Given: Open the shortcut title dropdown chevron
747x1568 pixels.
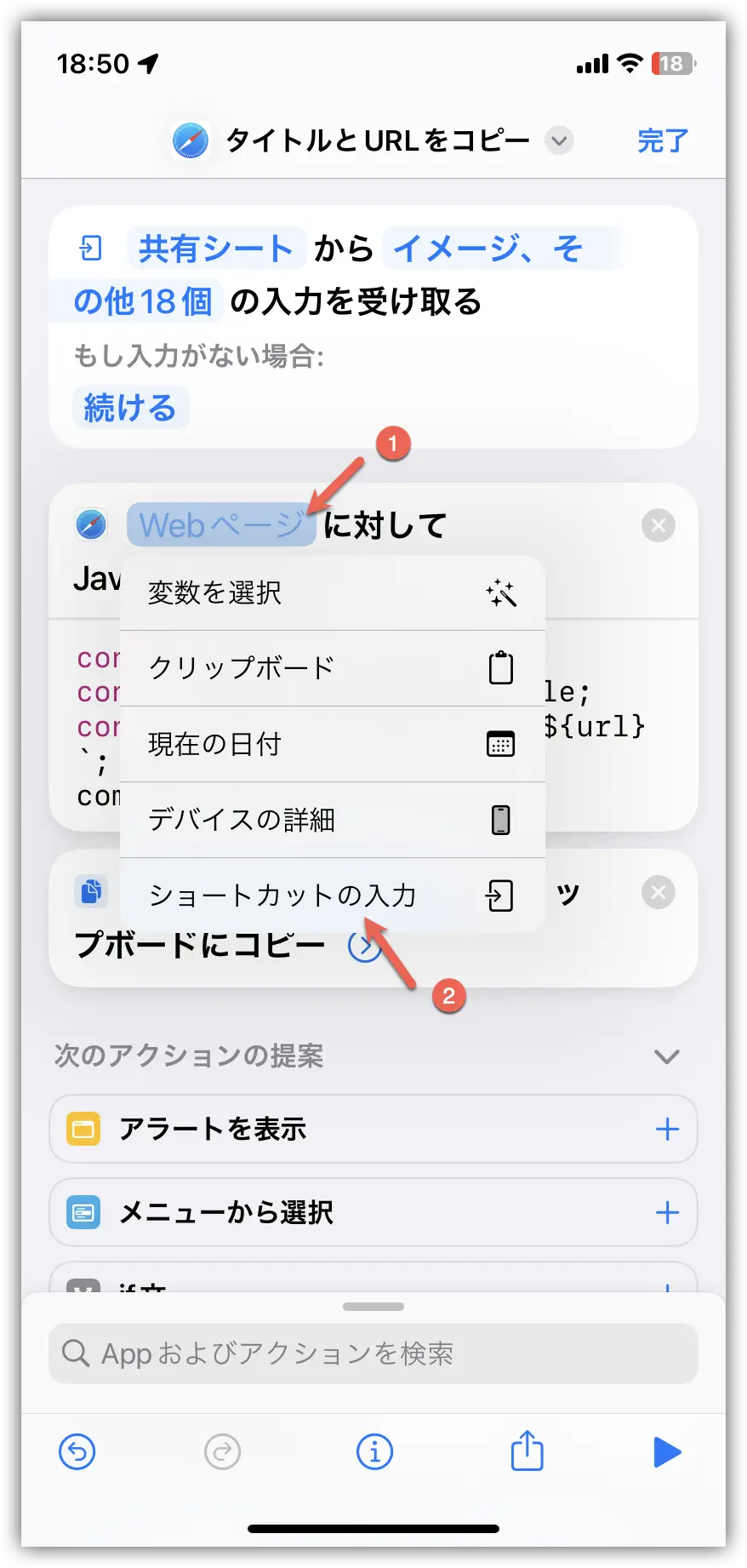Looking at the screenshot, I should [x=559, y=140].
